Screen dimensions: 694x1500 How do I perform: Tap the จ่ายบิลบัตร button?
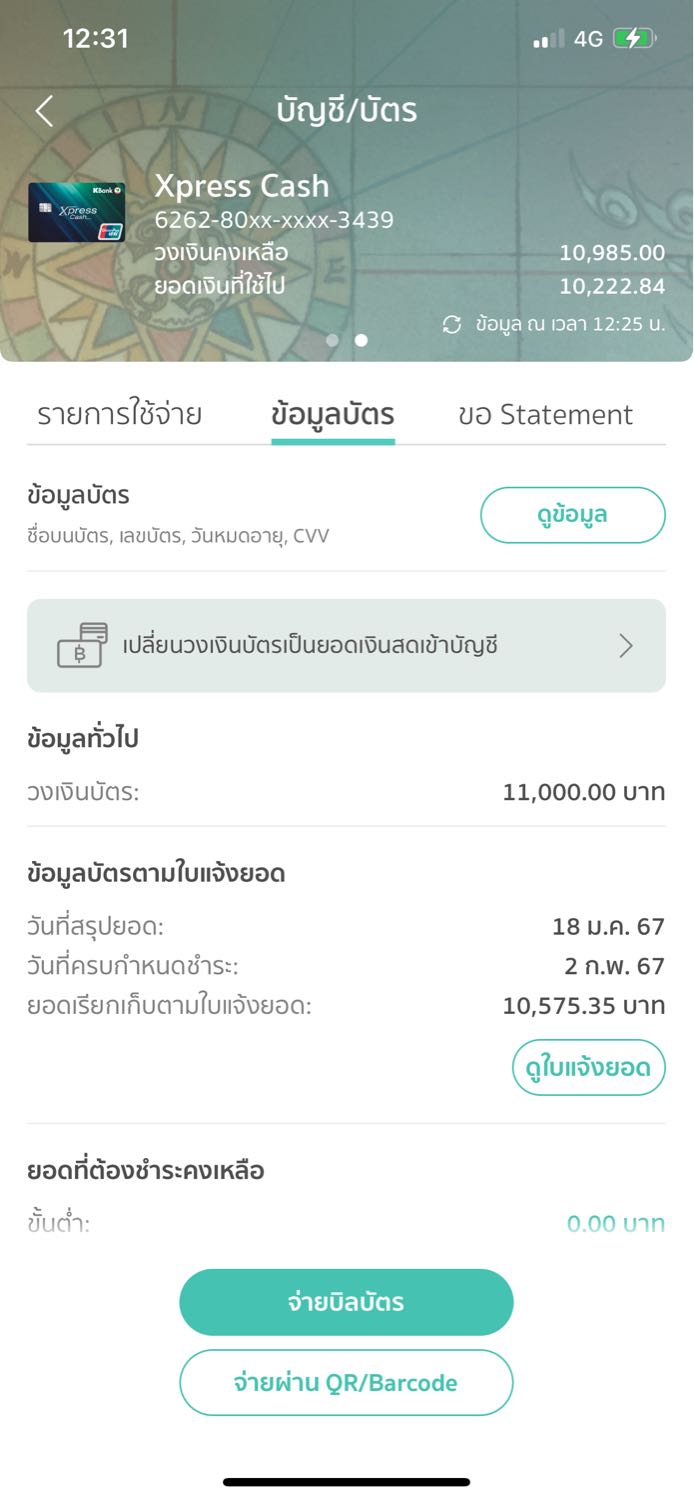(x=346, y=1302)
